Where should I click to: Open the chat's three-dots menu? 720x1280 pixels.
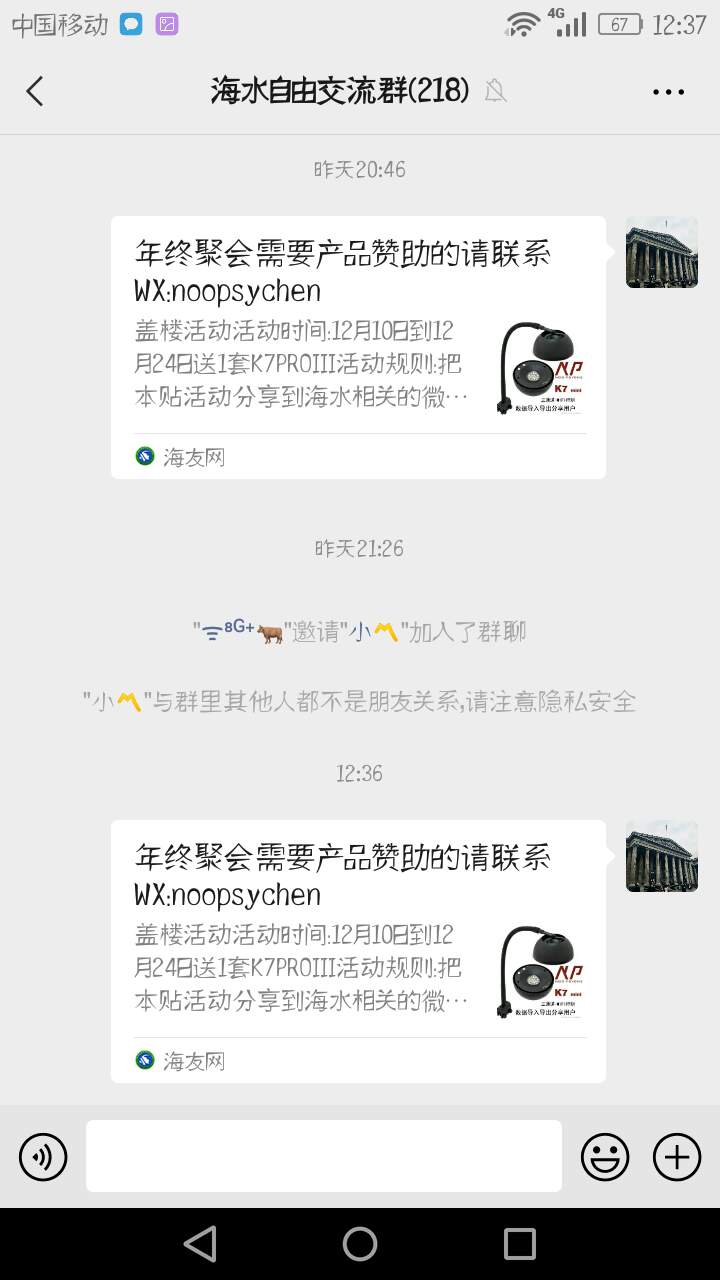point(668,92)
